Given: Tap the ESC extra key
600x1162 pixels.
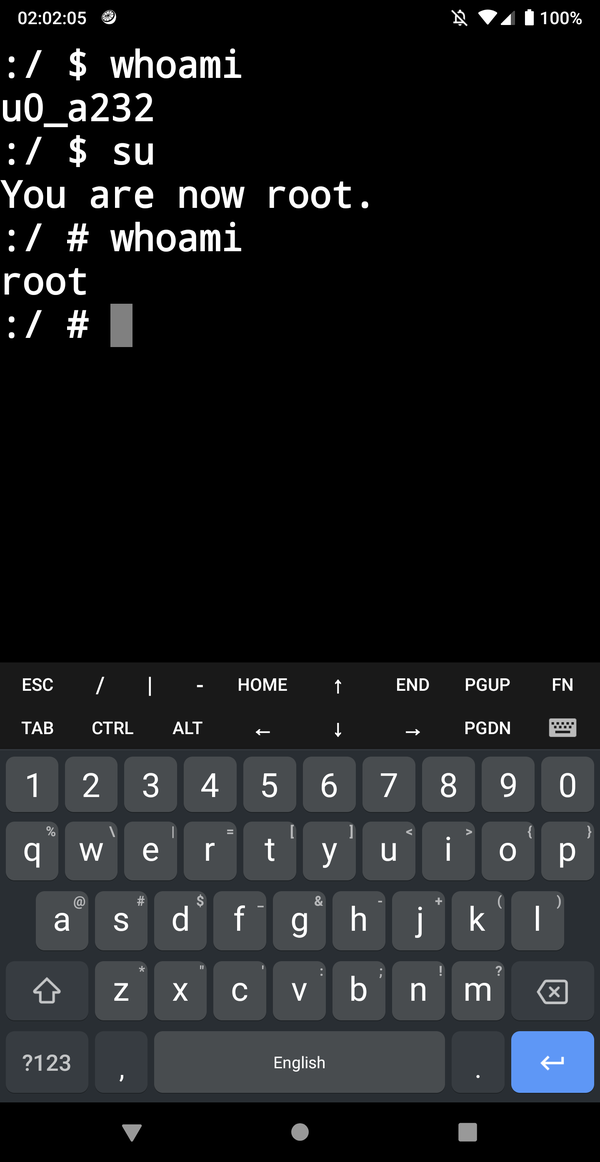Looking at the screenshot, I should (38, 685).
